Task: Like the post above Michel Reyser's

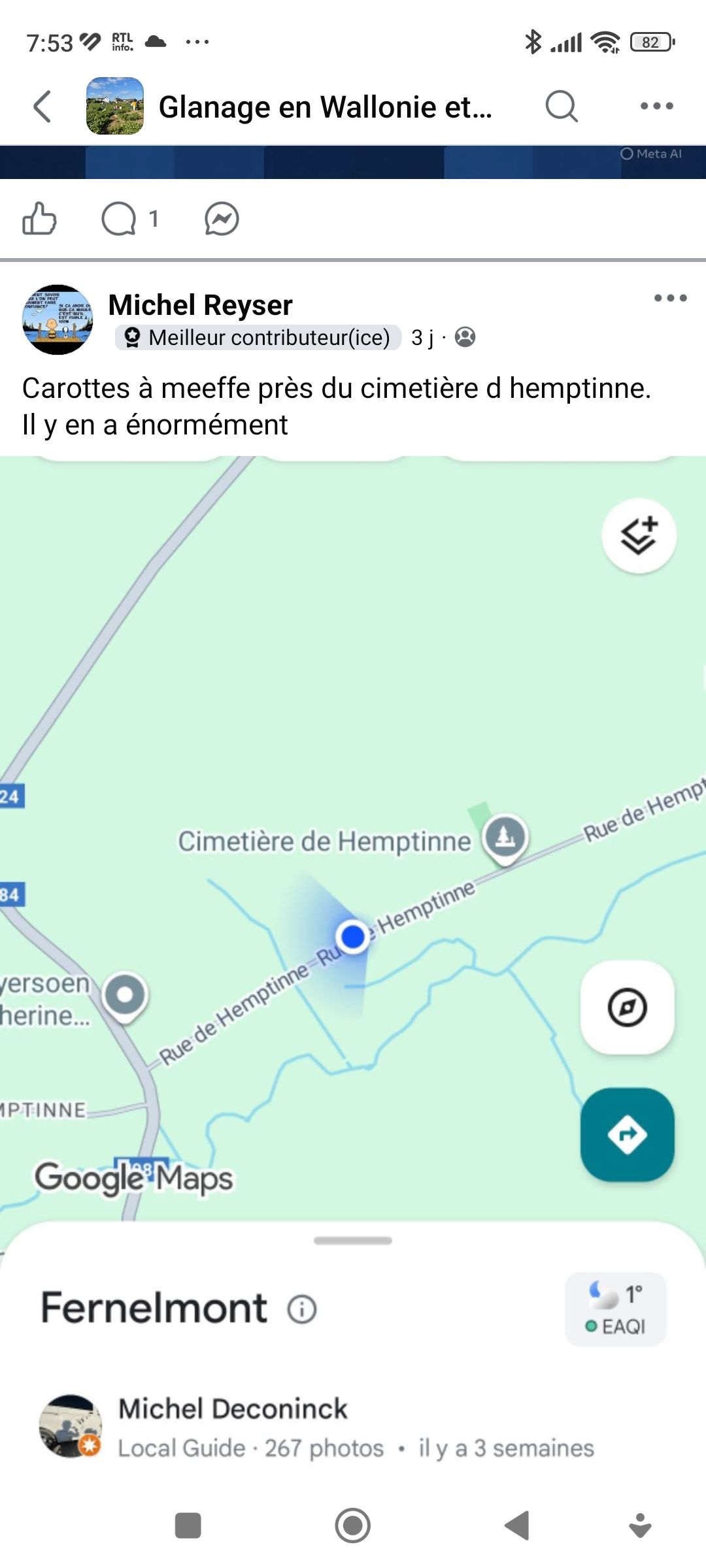Action: pos(40,219)
